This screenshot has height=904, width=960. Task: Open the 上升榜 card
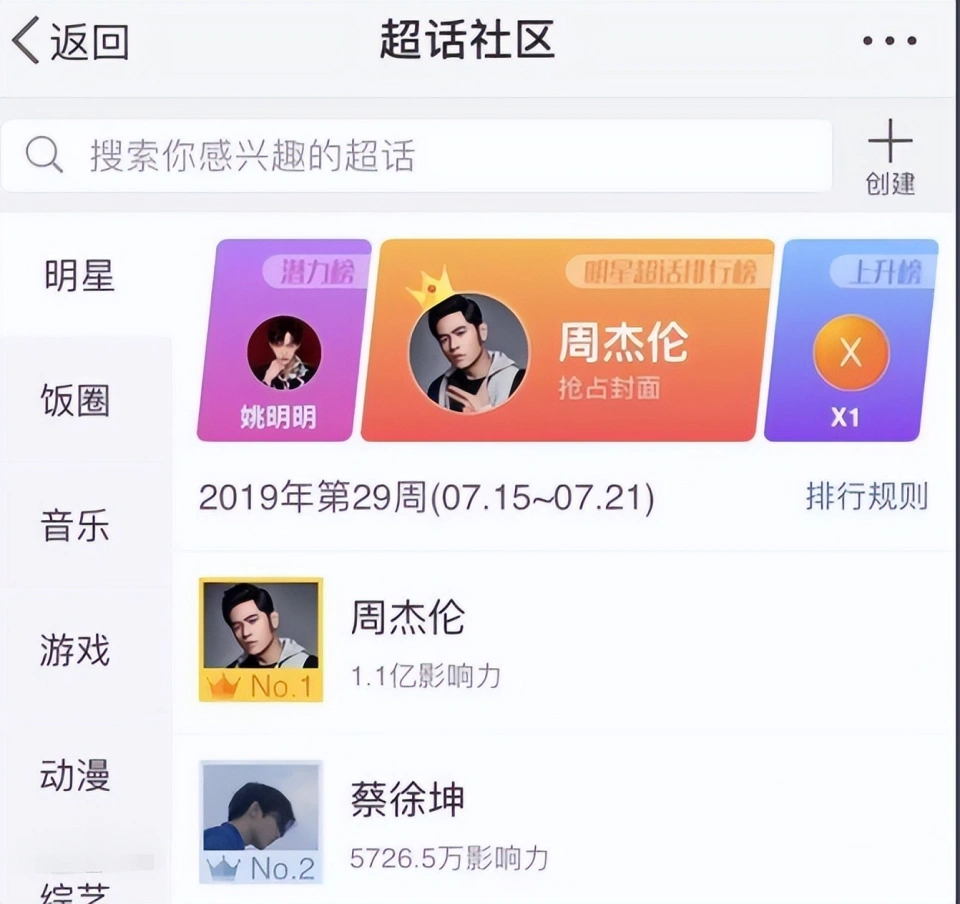[851, 340]
